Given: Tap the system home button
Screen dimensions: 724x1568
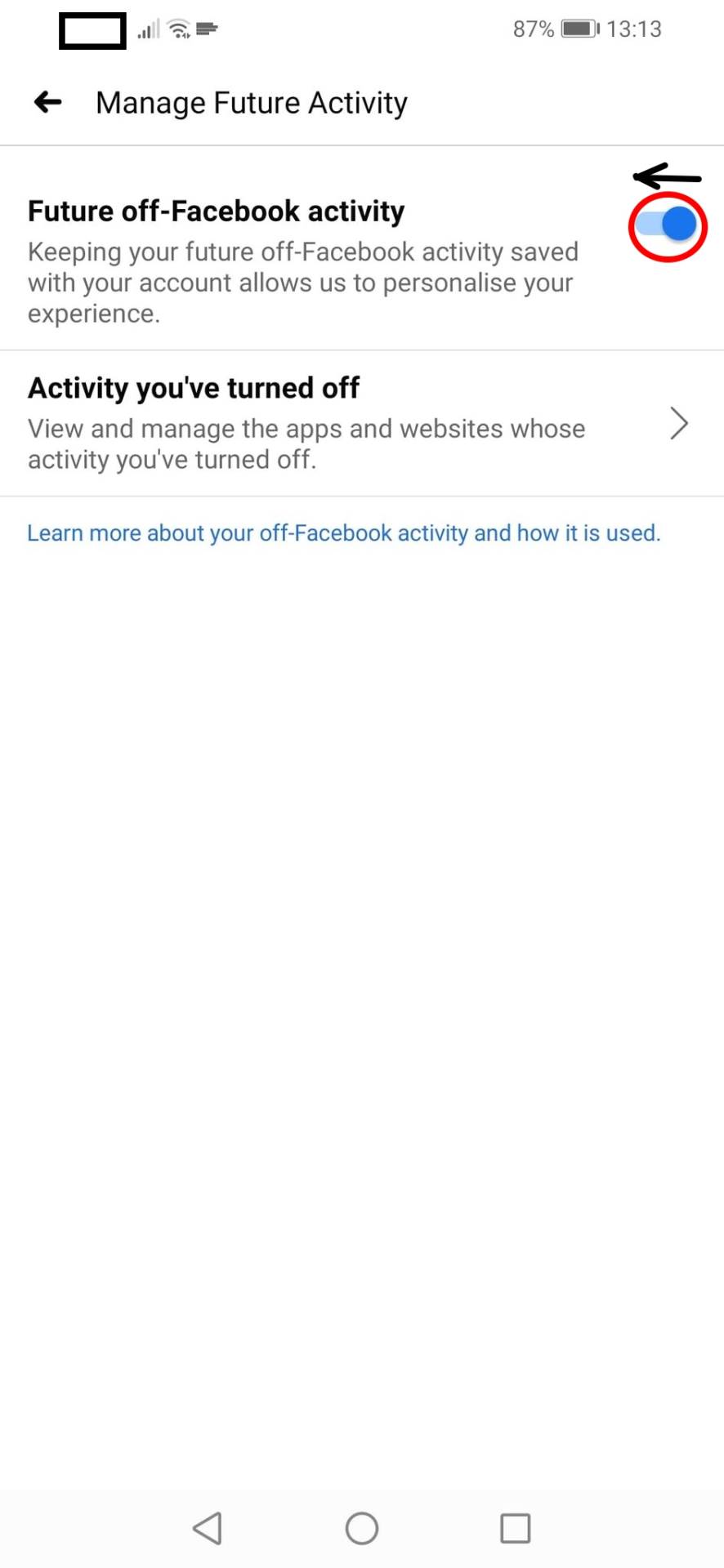Looking at the screenshot, I should click(361, 1528).
